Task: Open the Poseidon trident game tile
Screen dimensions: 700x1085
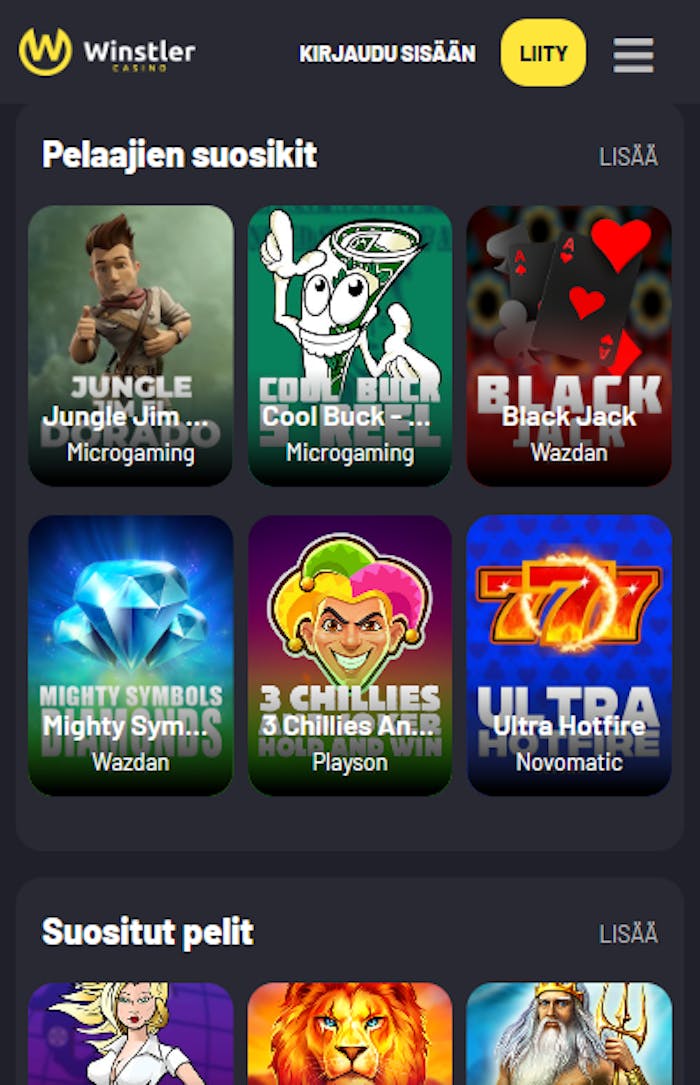Action: pos(569,1035)
